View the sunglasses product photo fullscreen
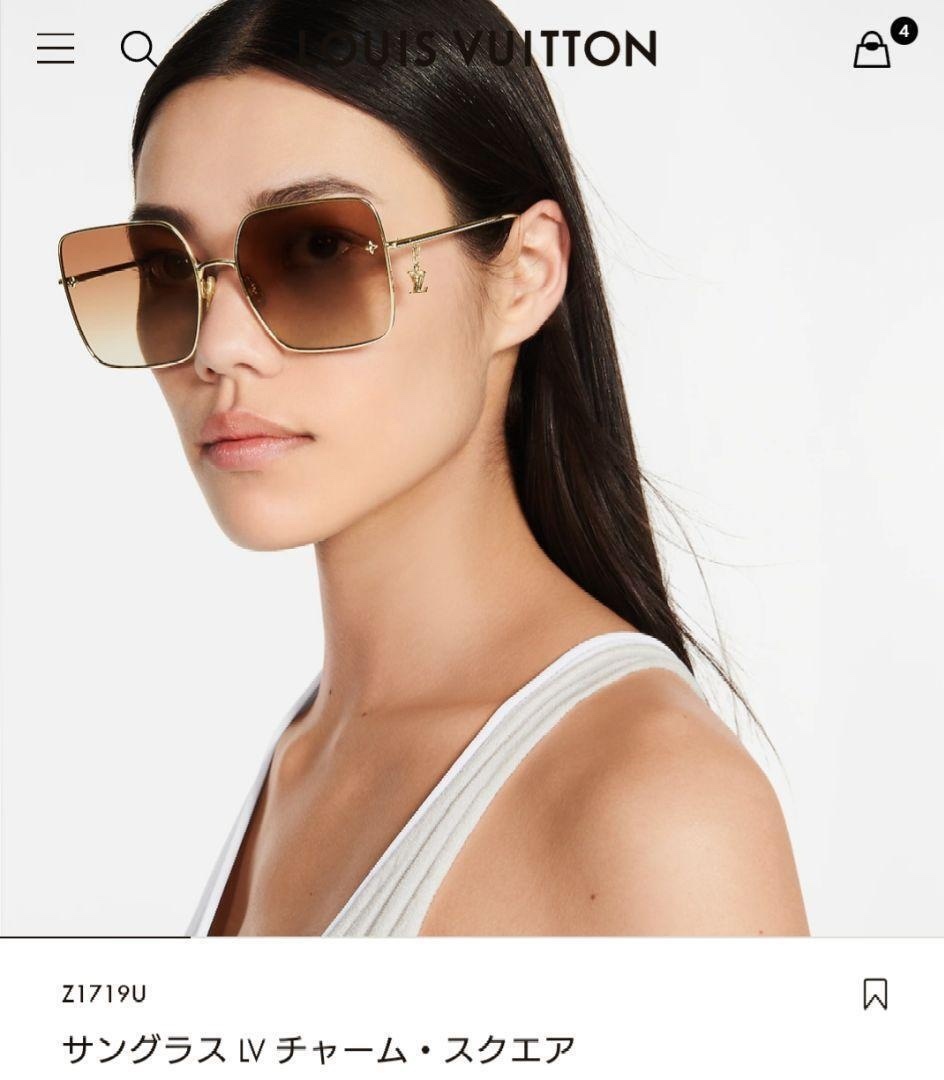Screen dimensions: 944x1080 point(472,500)
